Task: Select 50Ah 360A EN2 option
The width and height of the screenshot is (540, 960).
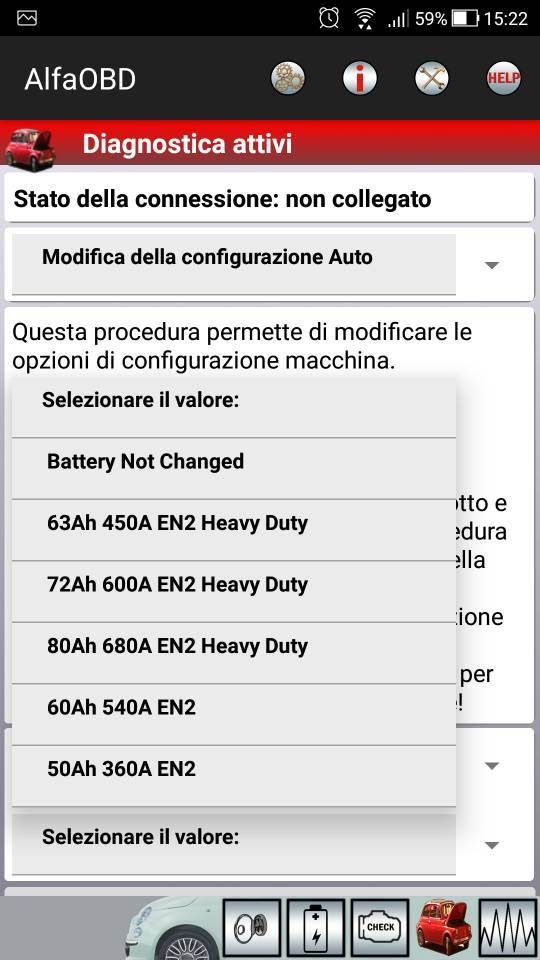Action: [x=234, y=776]
